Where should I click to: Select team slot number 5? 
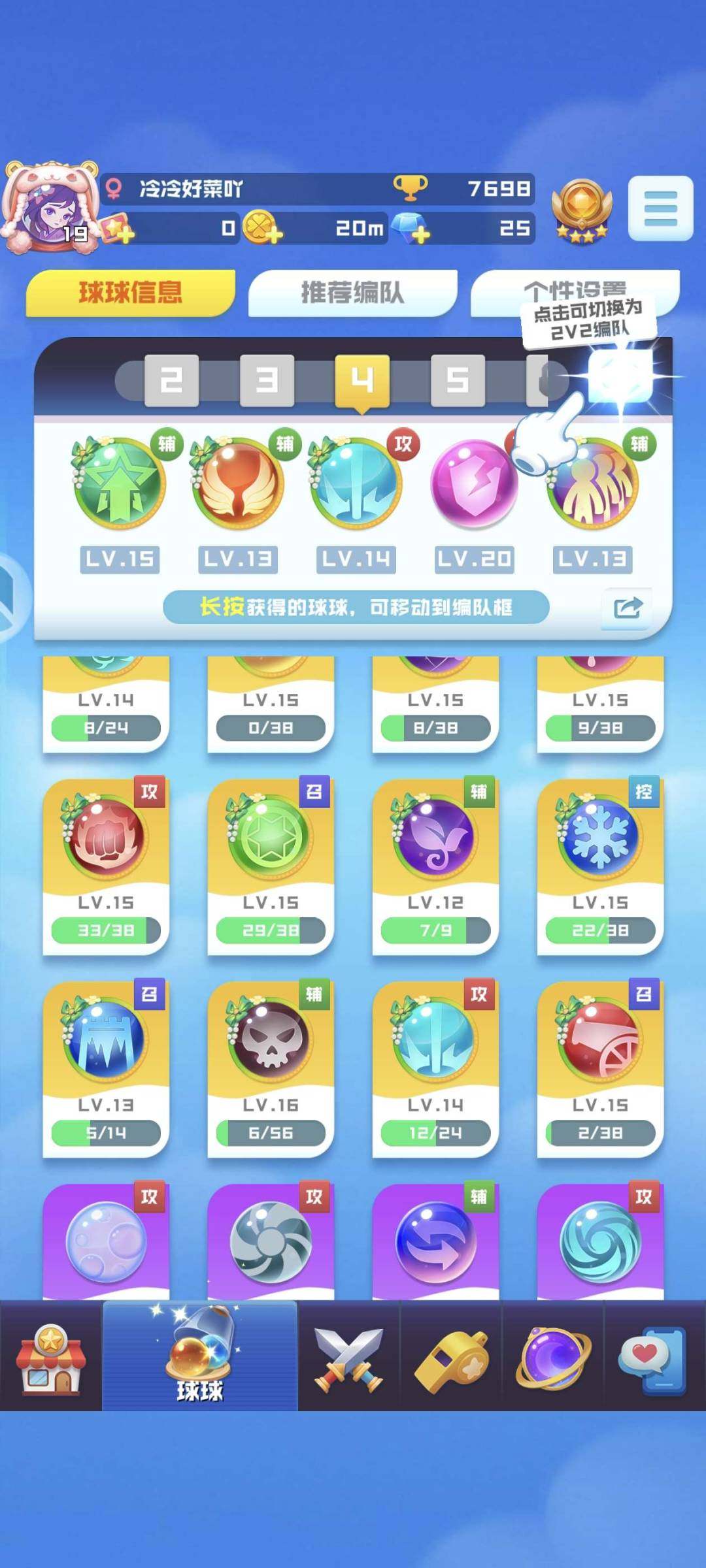[458, 380]
